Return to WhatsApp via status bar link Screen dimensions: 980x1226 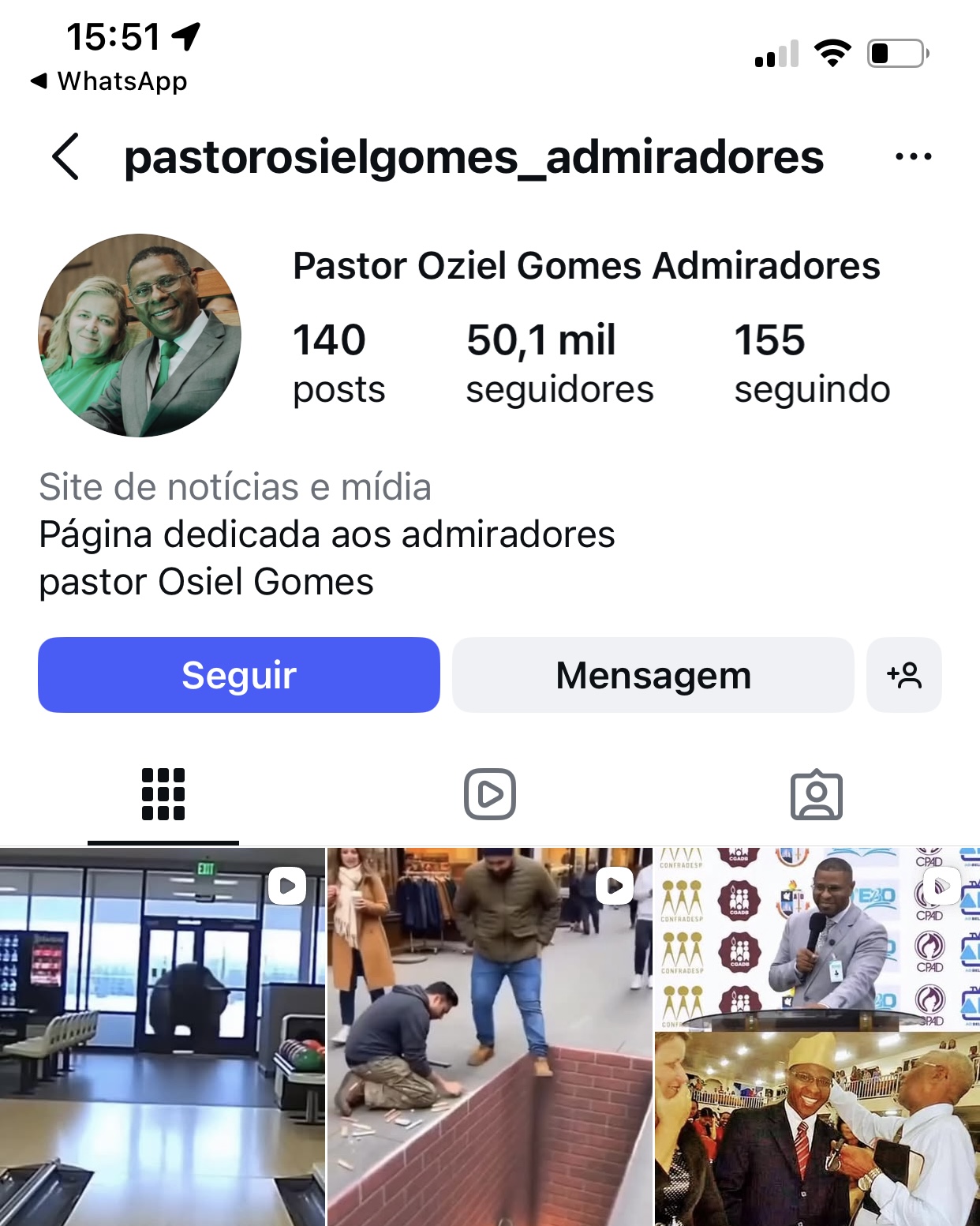click(x=110, y=81)
